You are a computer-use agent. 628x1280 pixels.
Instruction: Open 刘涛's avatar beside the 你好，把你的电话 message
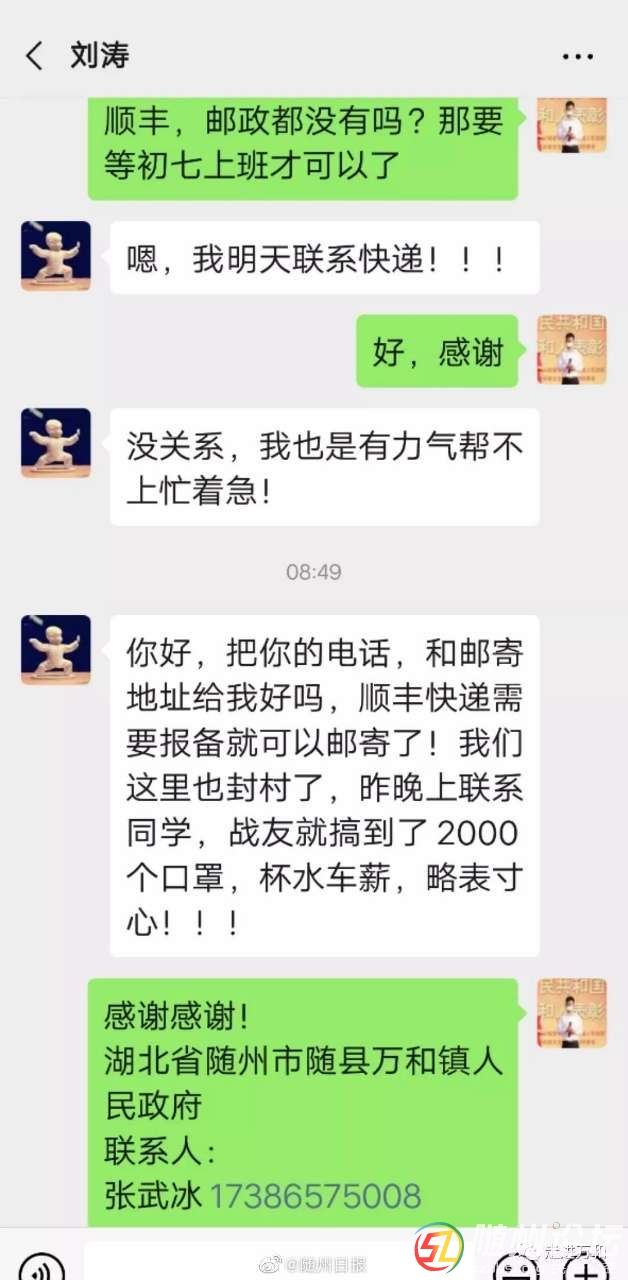[x=56, y=650]
